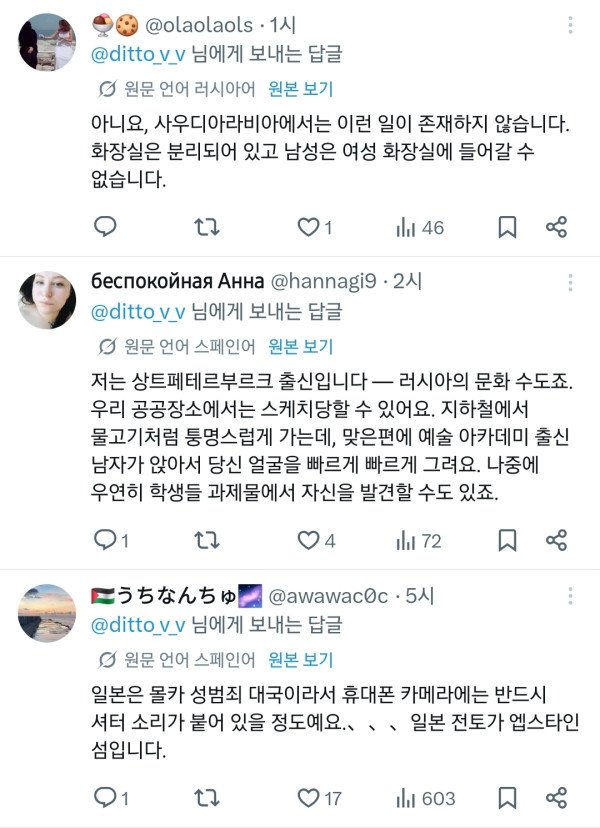
Task: Share @hannagi9's tweet
Action: (x=557, y=541)
